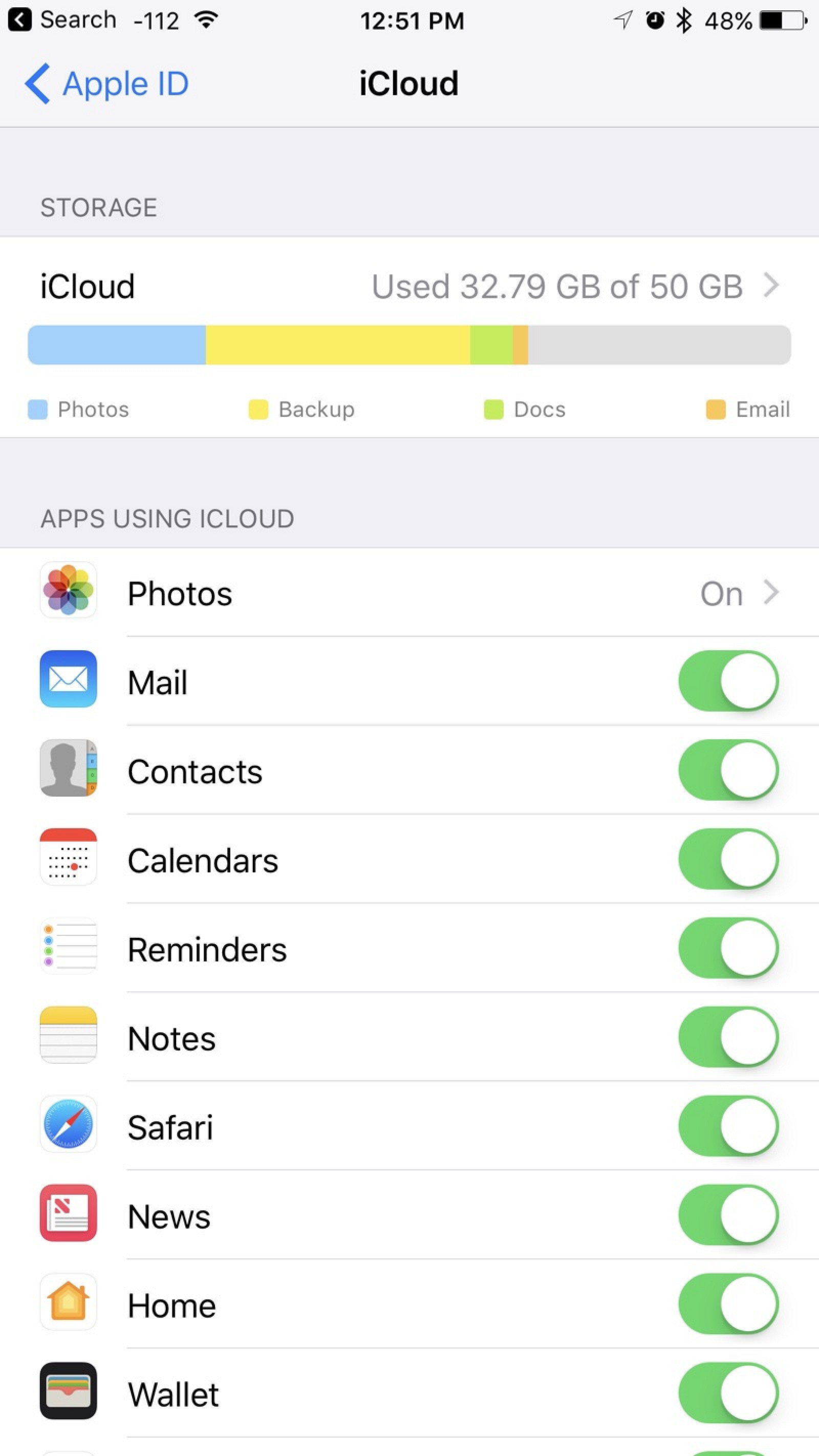The height and width of the screenshot is (1456, 819).
Task: Turn off Mail iCloud sync
Action: (728, 681)
